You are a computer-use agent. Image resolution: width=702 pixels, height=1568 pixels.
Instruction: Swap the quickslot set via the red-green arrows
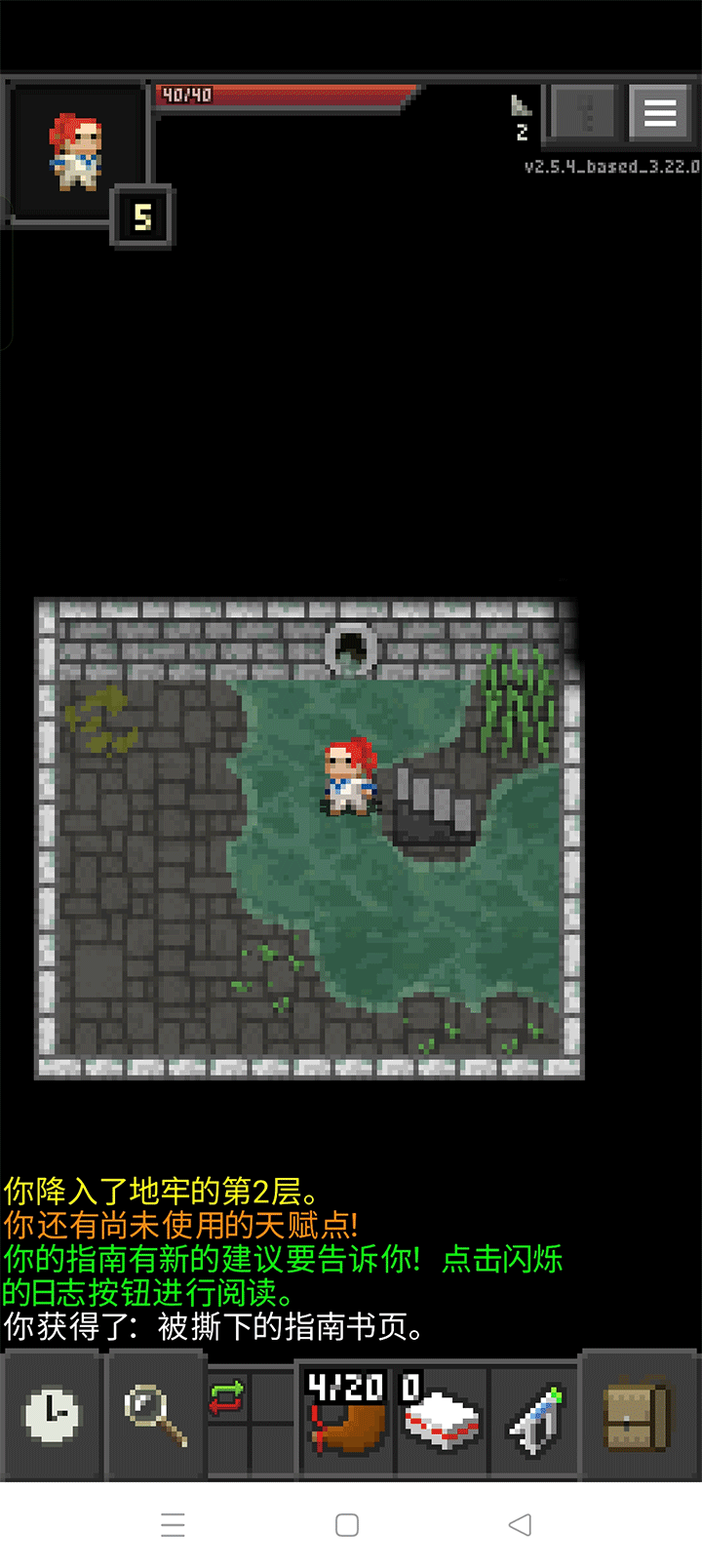pyautogui.click(x=226, y=1397)
